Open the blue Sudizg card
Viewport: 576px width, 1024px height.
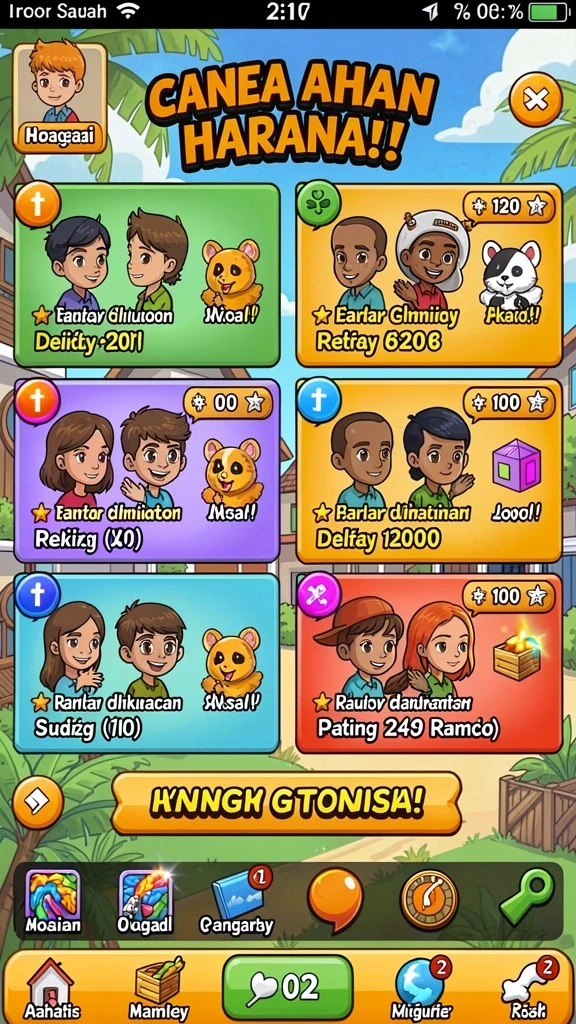point(147,664)
